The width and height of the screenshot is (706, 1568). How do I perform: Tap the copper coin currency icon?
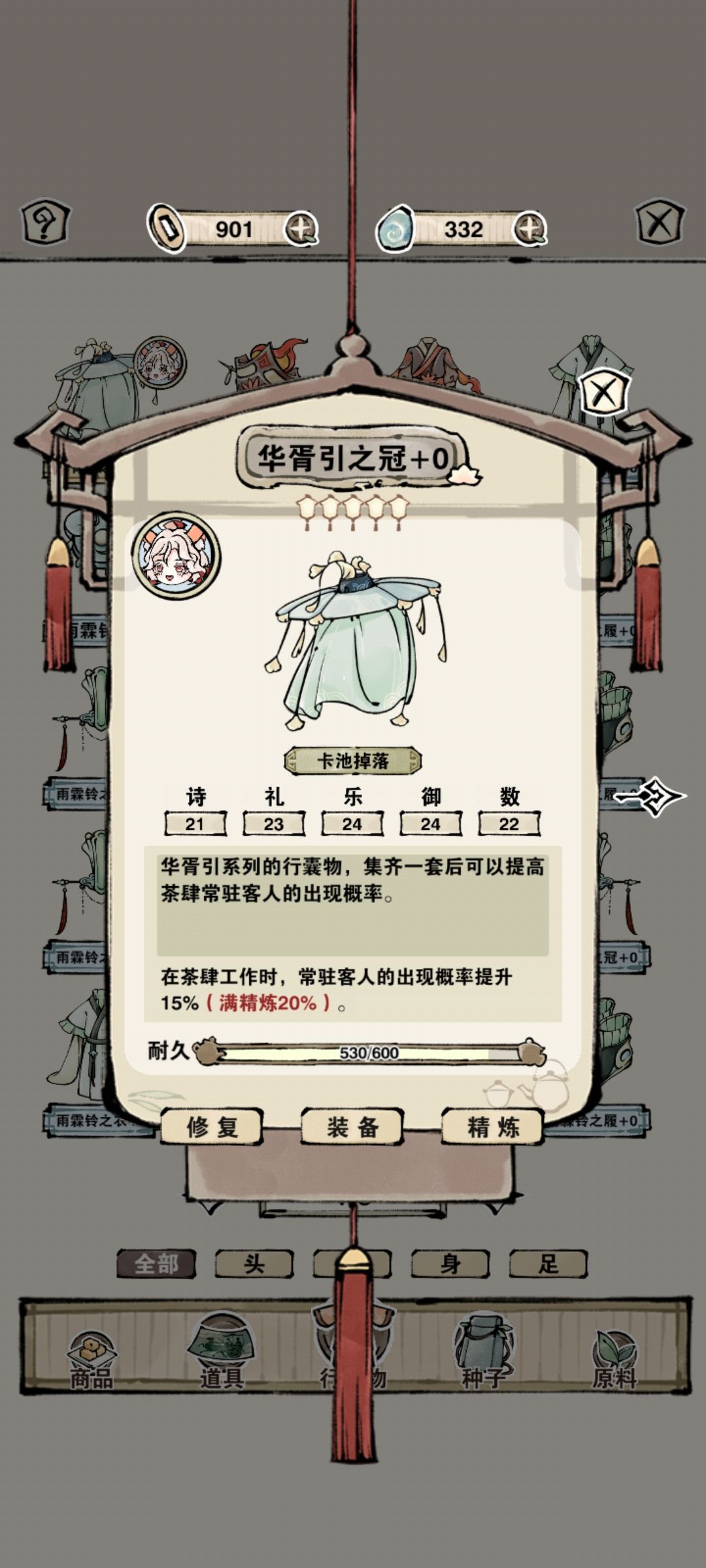click(165, 227)
